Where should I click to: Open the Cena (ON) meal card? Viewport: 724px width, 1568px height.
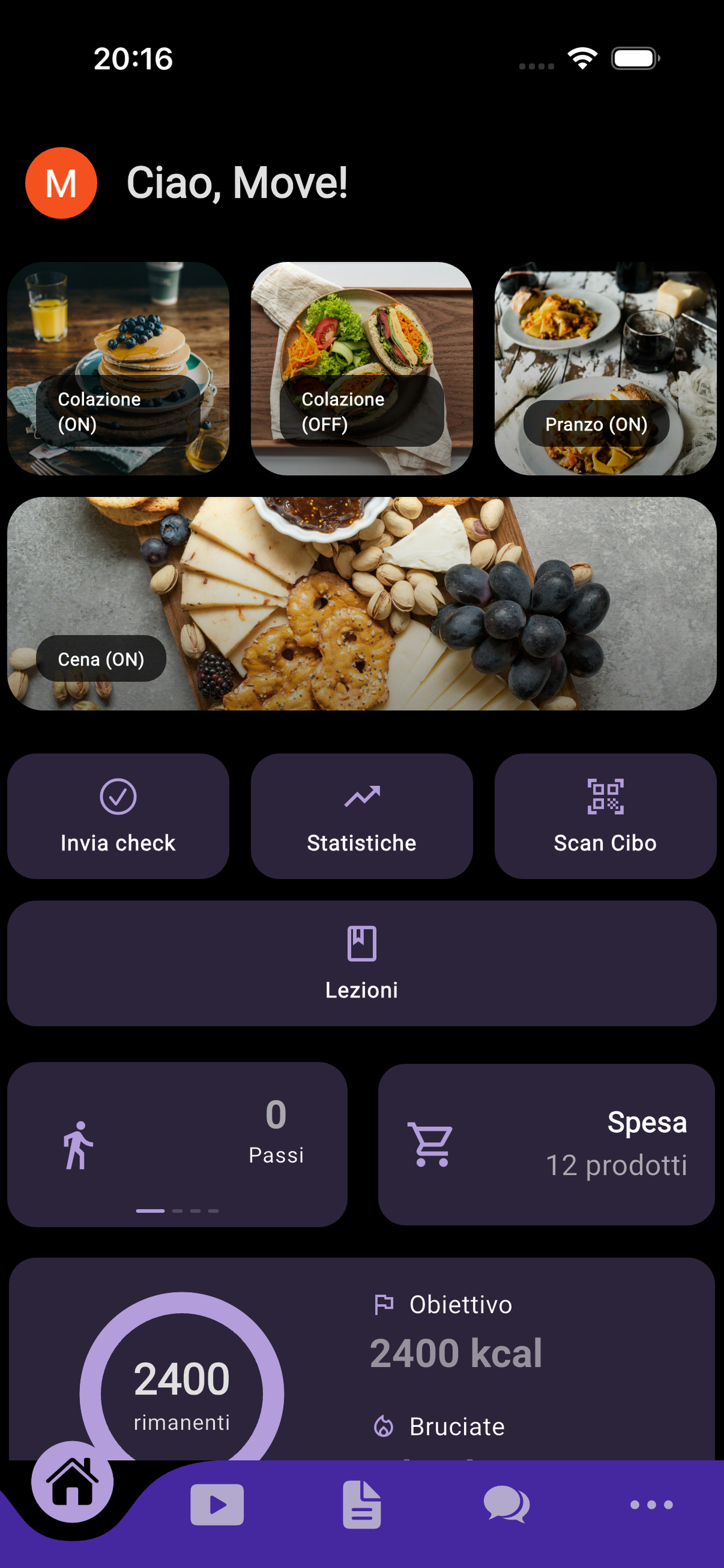click(361, 603)
